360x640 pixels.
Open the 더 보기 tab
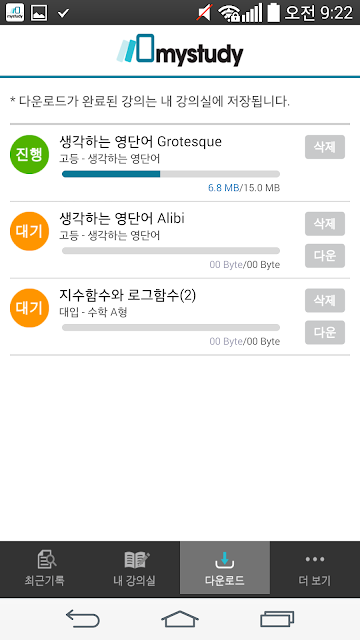(x=315, y=568)
